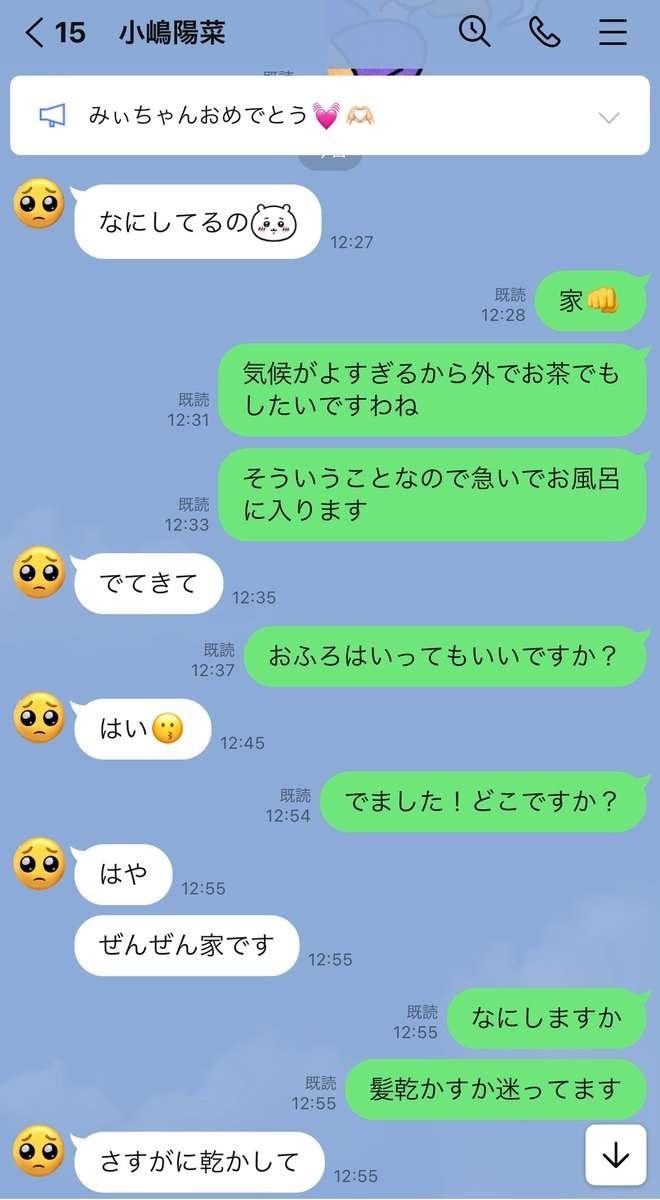Open the pinned announcement みぃちゃんおめでとう
The image size is (660, 1200).
point(230,117)
